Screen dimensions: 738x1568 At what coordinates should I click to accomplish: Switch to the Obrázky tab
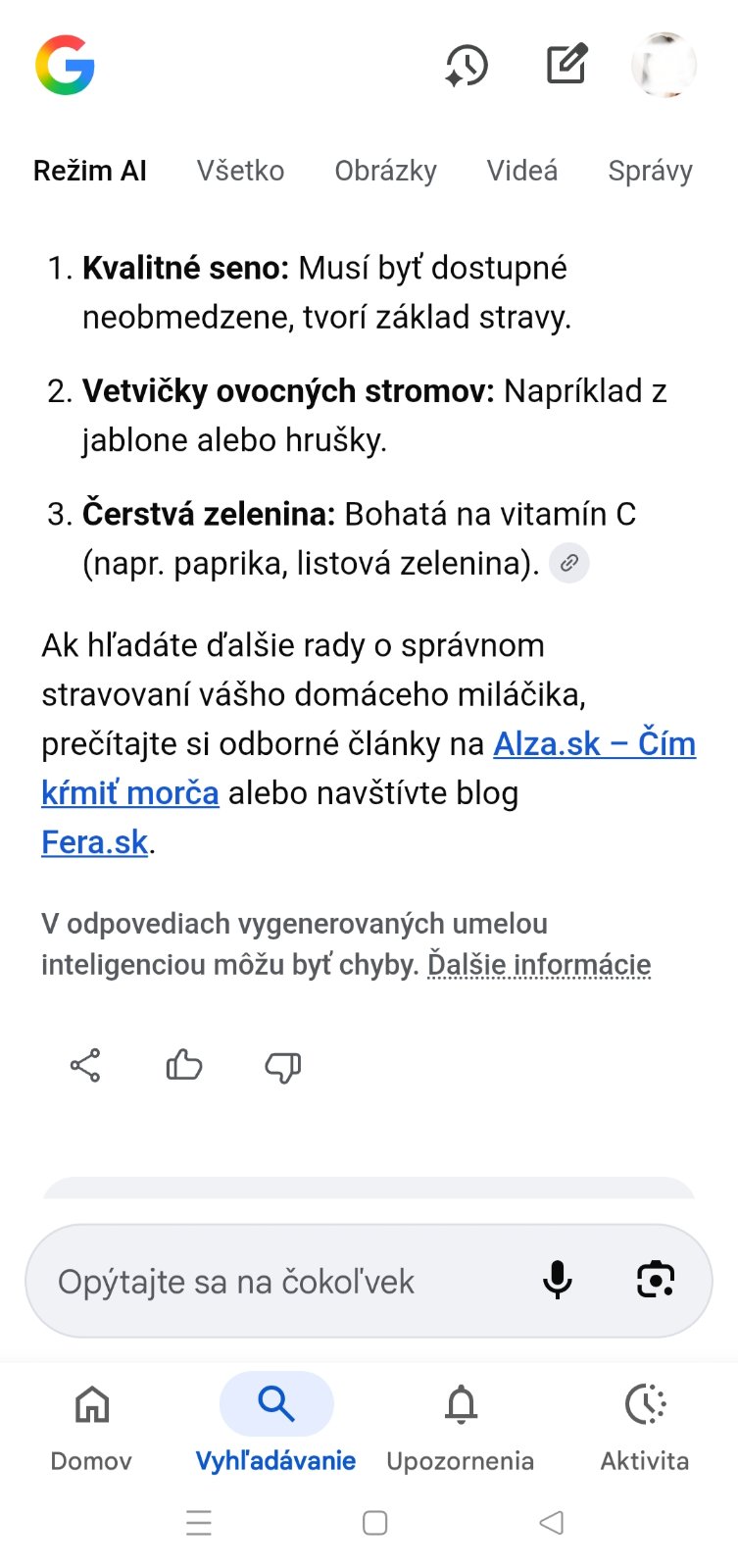click(385, 171)
